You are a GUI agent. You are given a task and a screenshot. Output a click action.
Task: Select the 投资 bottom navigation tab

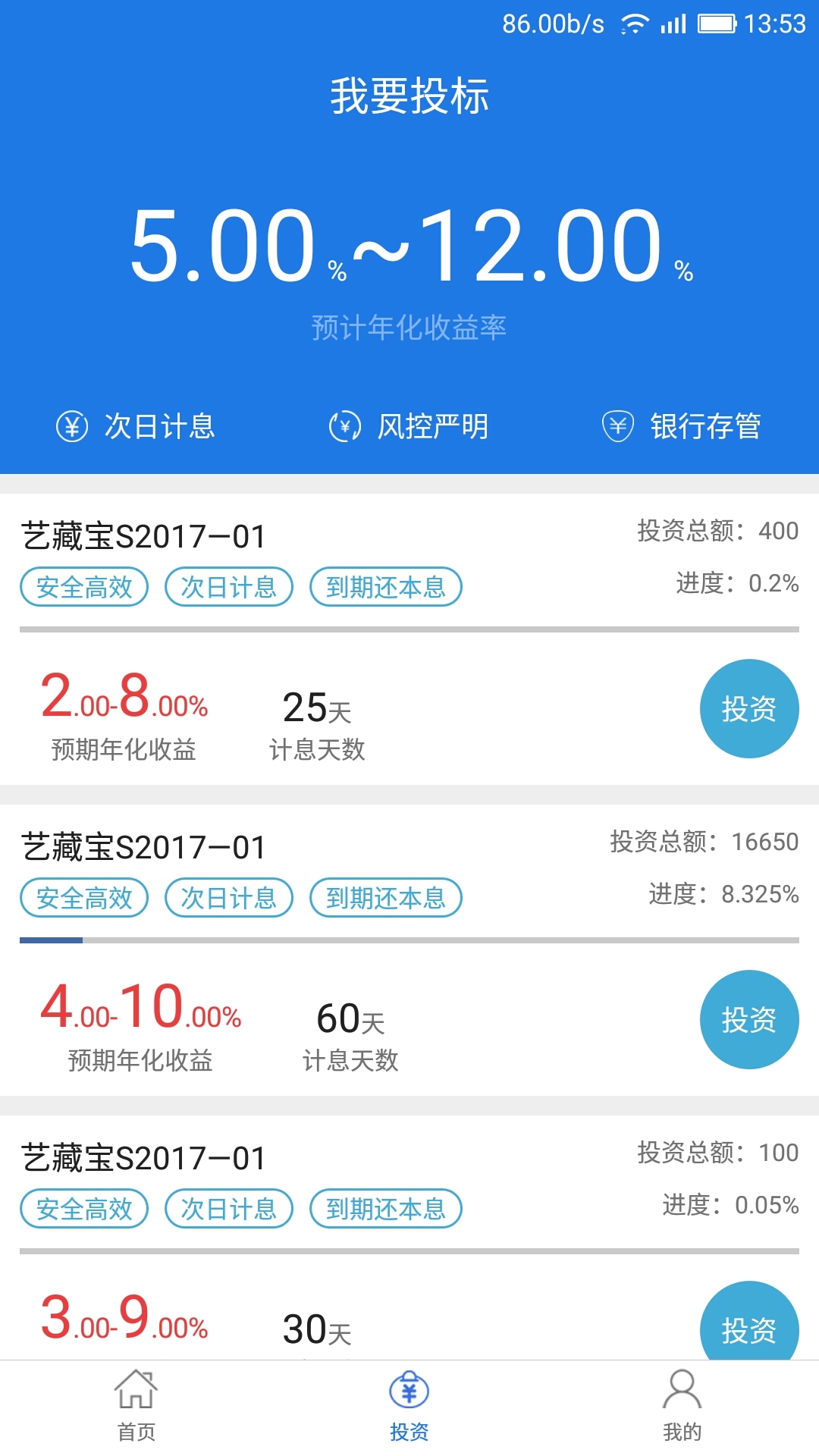point(409,1407)
